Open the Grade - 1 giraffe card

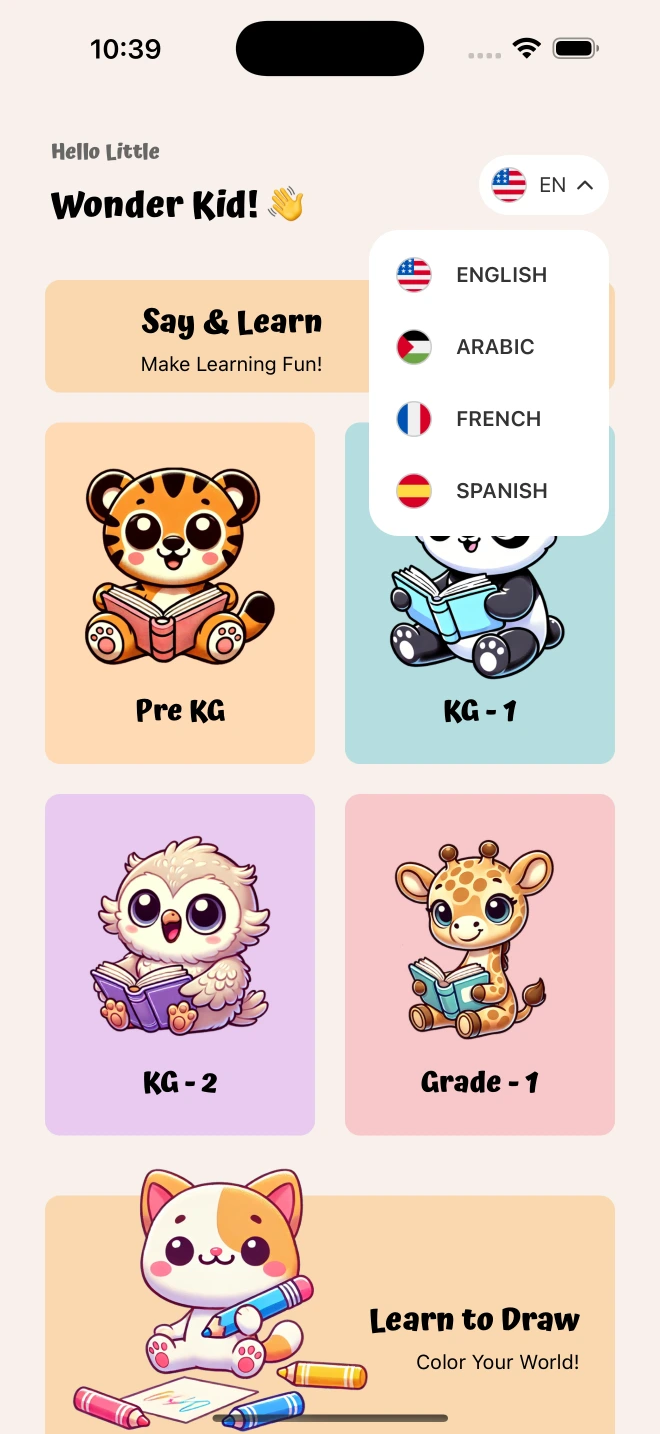click(x=480, y=965)
